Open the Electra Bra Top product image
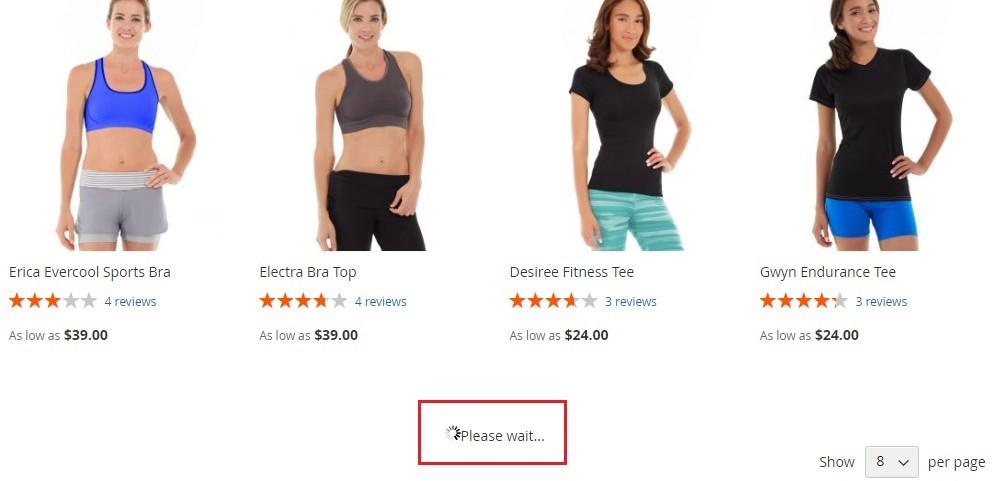 pyautogui.click(x=375, y=125)
